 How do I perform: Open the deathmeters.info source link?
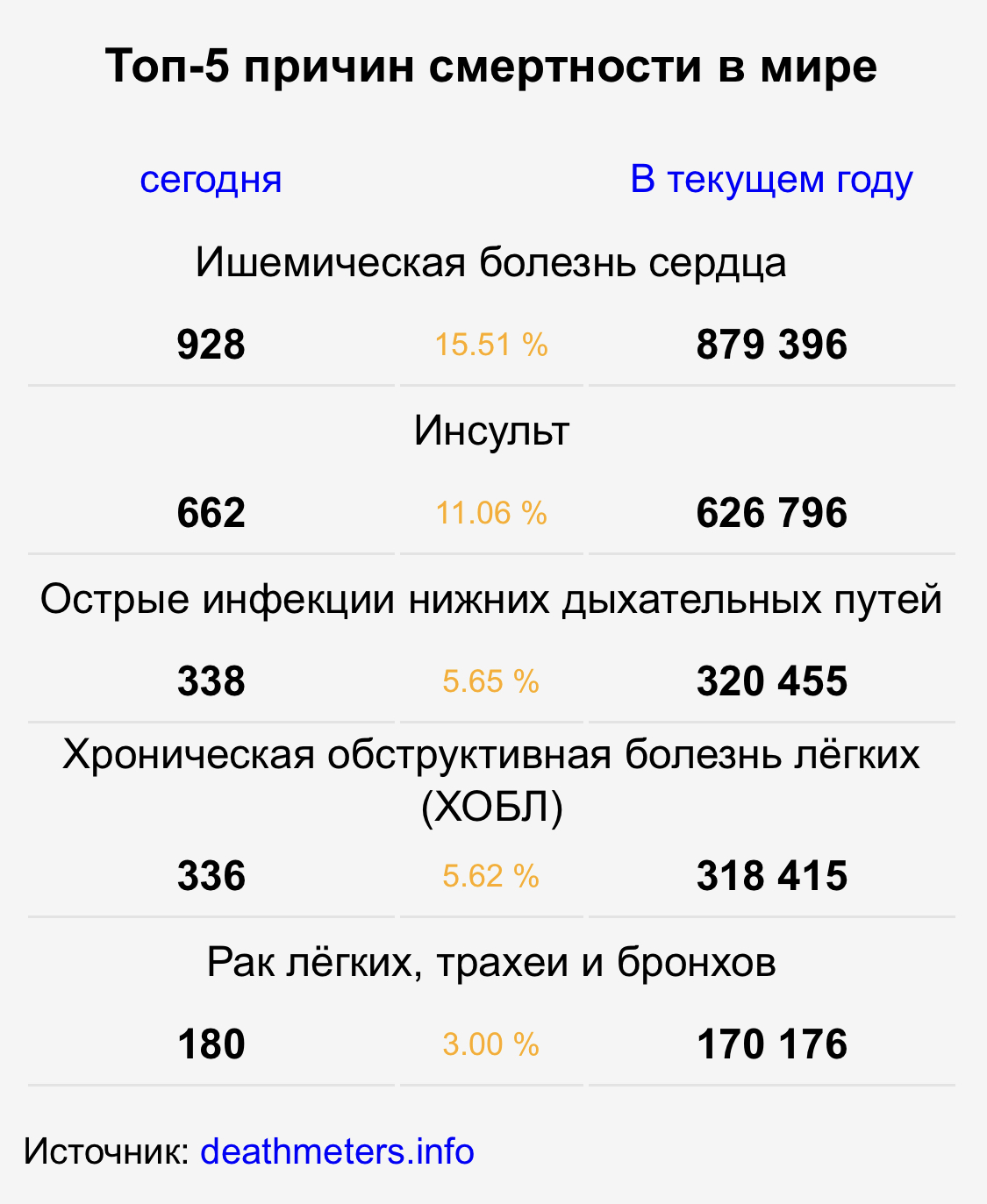point(337,1151)
